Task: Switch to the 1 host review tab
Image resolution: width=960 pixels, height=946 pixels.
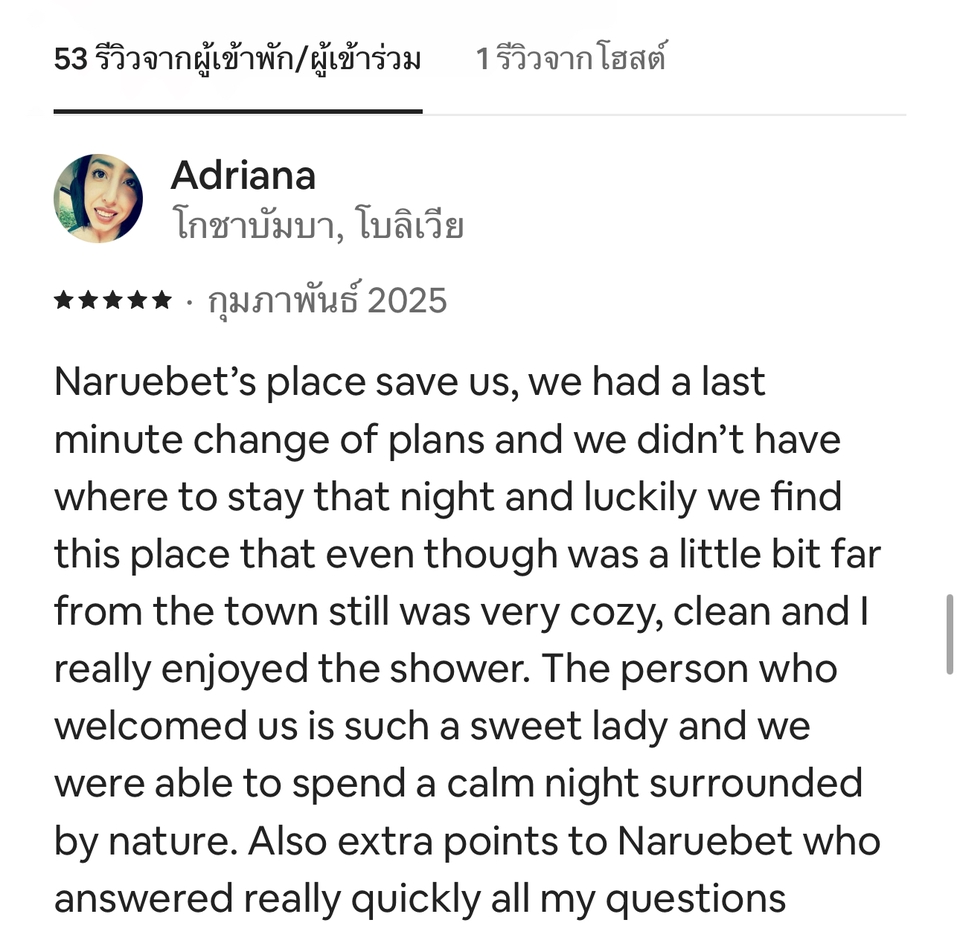Action: tap(570, 60)
